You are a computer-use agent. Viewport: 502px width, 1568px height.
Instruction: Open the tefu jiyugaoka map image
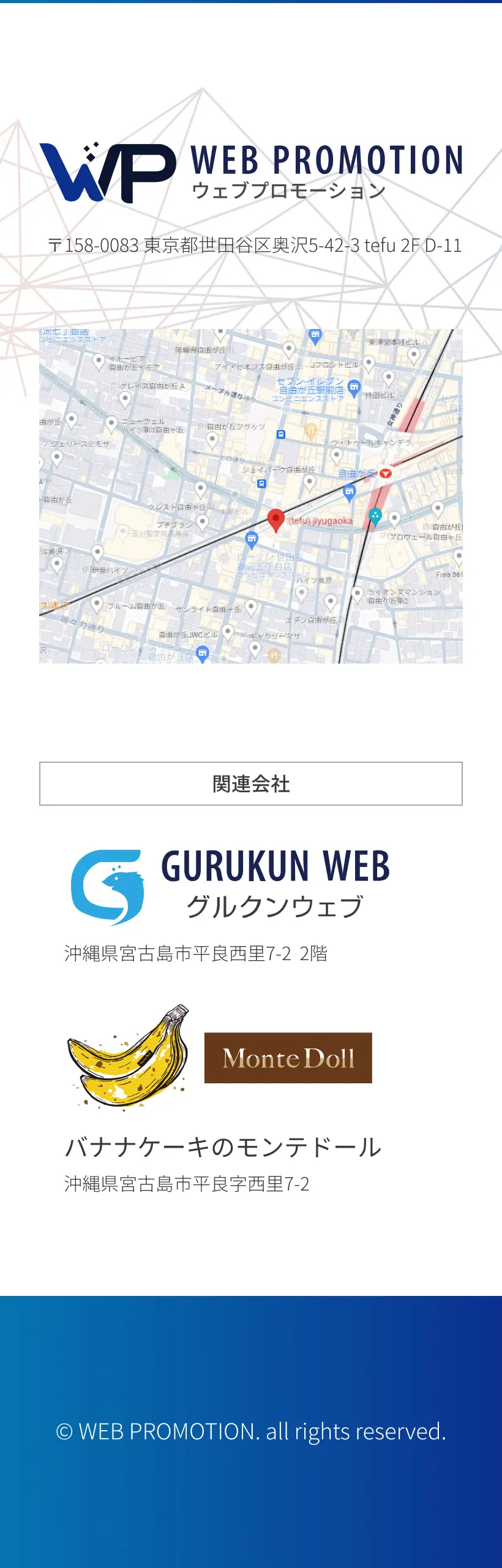[x=251, y=496]
